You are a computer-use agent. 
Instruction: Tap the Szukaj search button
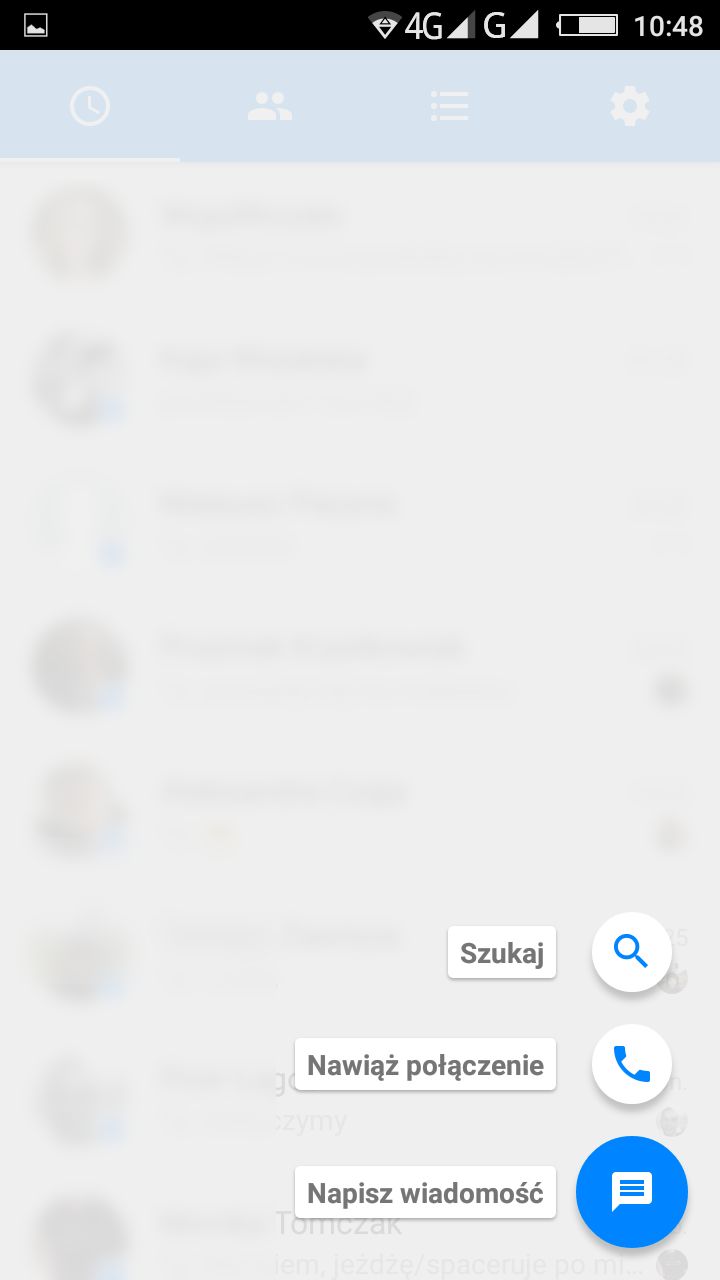pyautogui.click(x=631, y=952)
